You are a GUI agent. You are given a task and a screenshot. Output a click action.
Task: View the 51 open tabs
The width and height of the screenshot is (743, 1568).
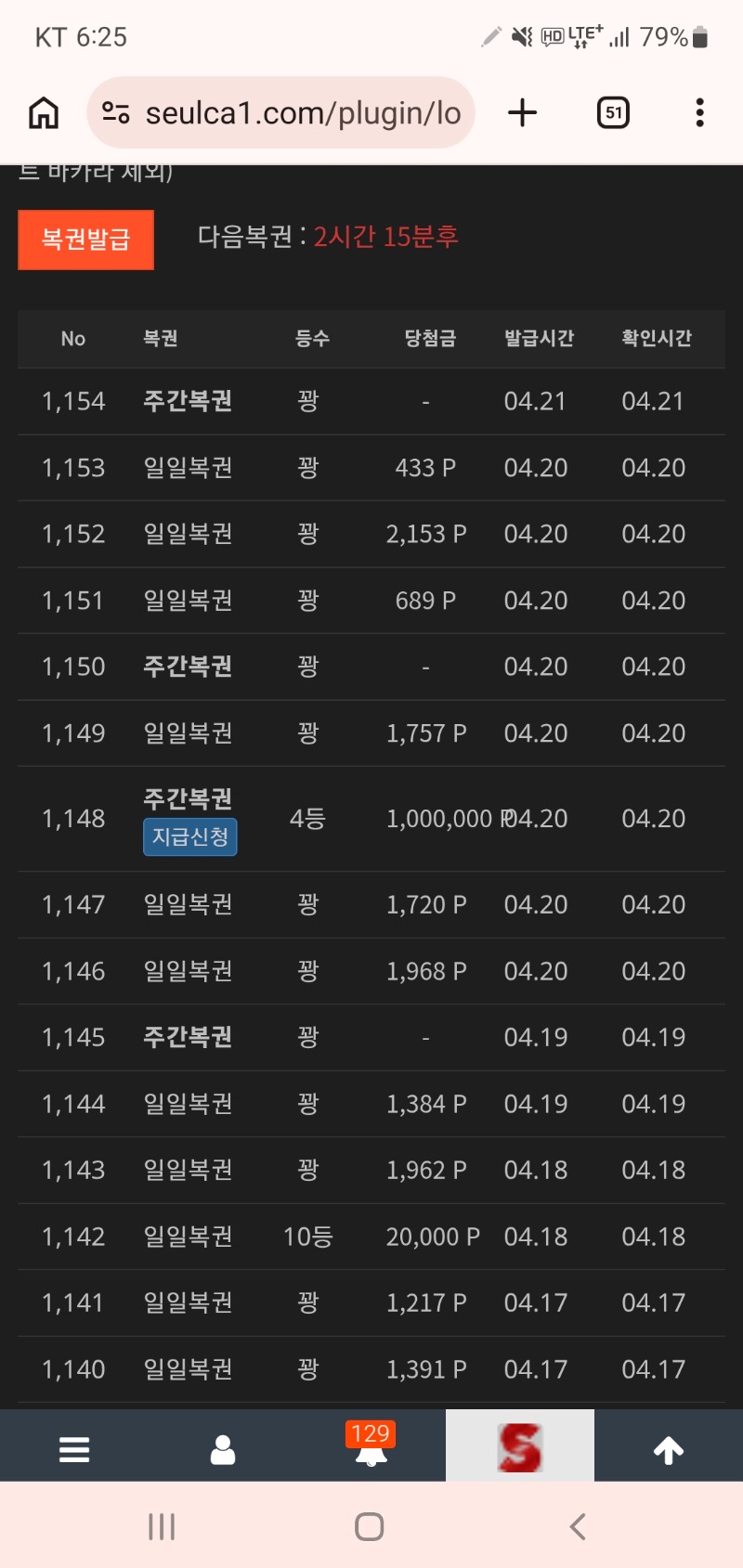click(613, 113)
